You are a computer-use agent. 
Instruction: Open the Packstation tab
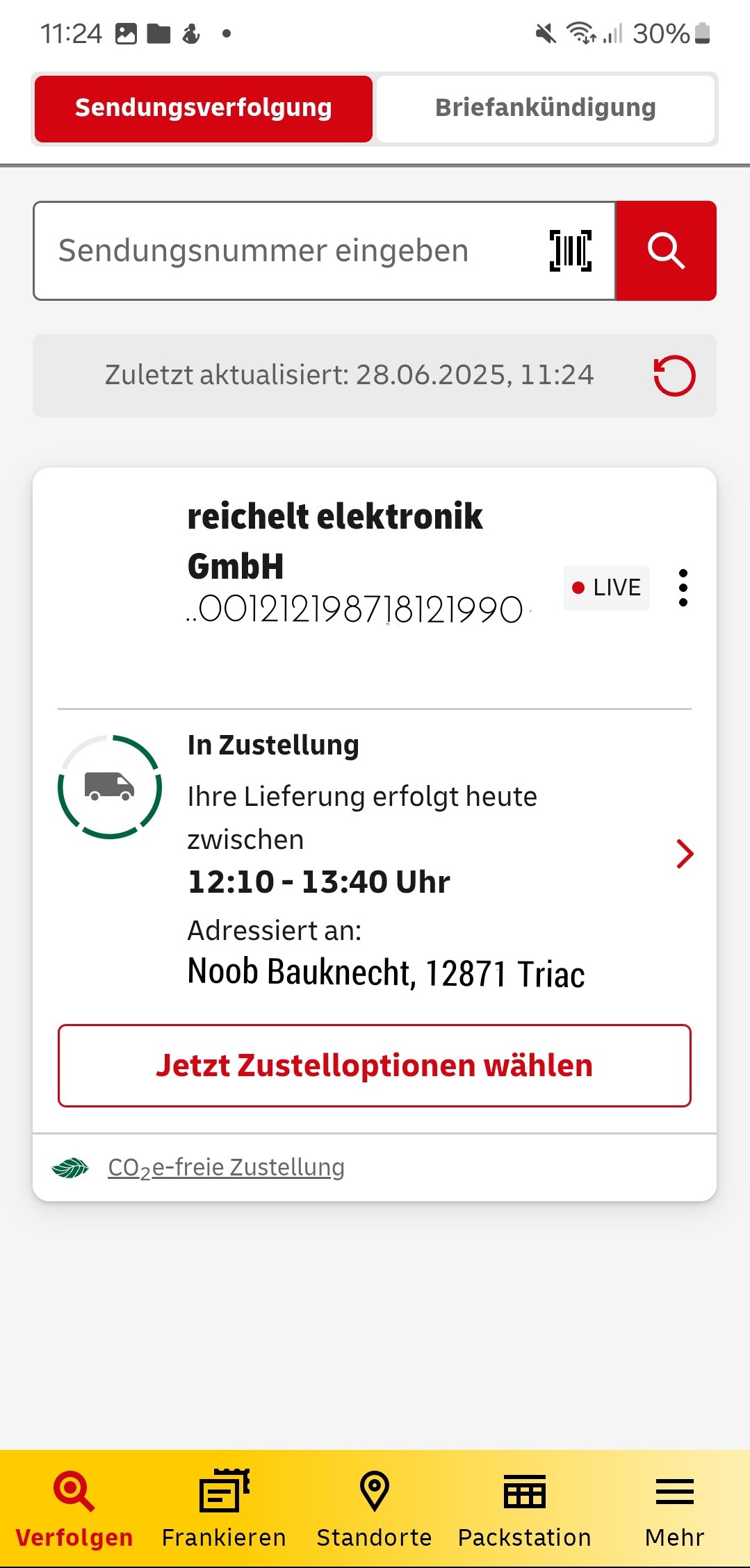pos(525,1509)
